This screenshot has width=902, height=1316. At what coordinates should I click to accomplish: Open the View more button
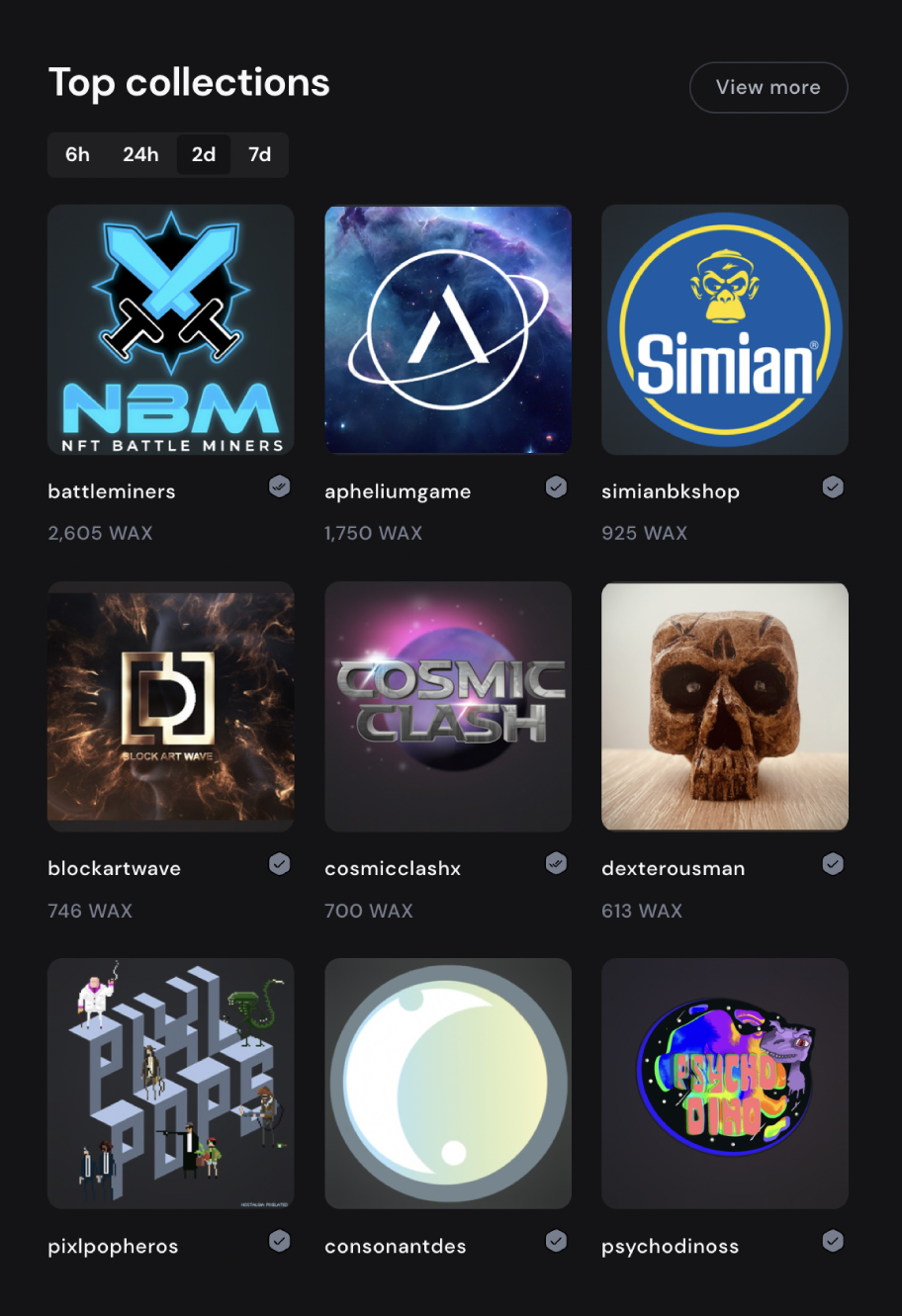[x=767, y=87]
